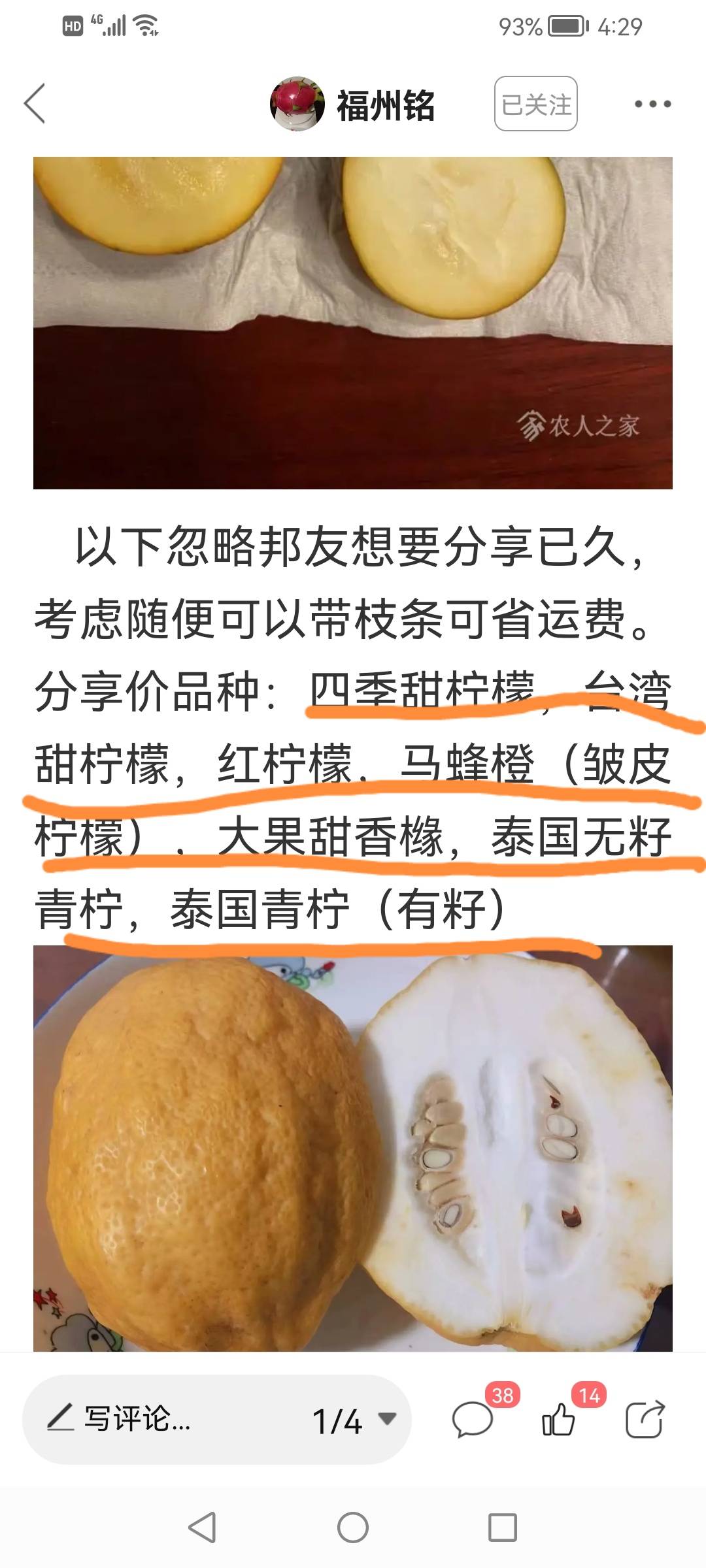
Task: View the large citron photo
Action: click(x=353, y=1147)
